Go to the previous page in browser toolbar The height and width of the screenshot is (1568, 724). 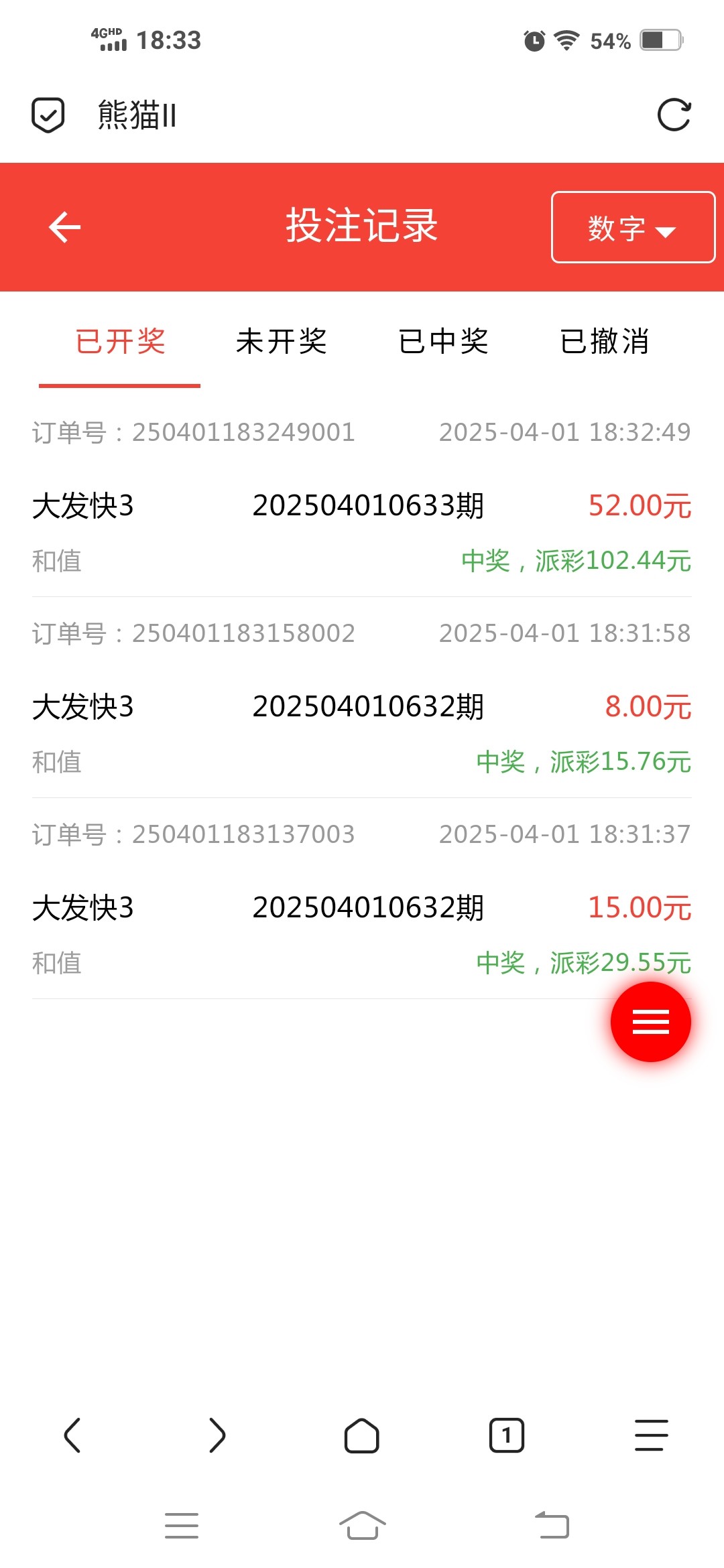tap(72, 1435)
